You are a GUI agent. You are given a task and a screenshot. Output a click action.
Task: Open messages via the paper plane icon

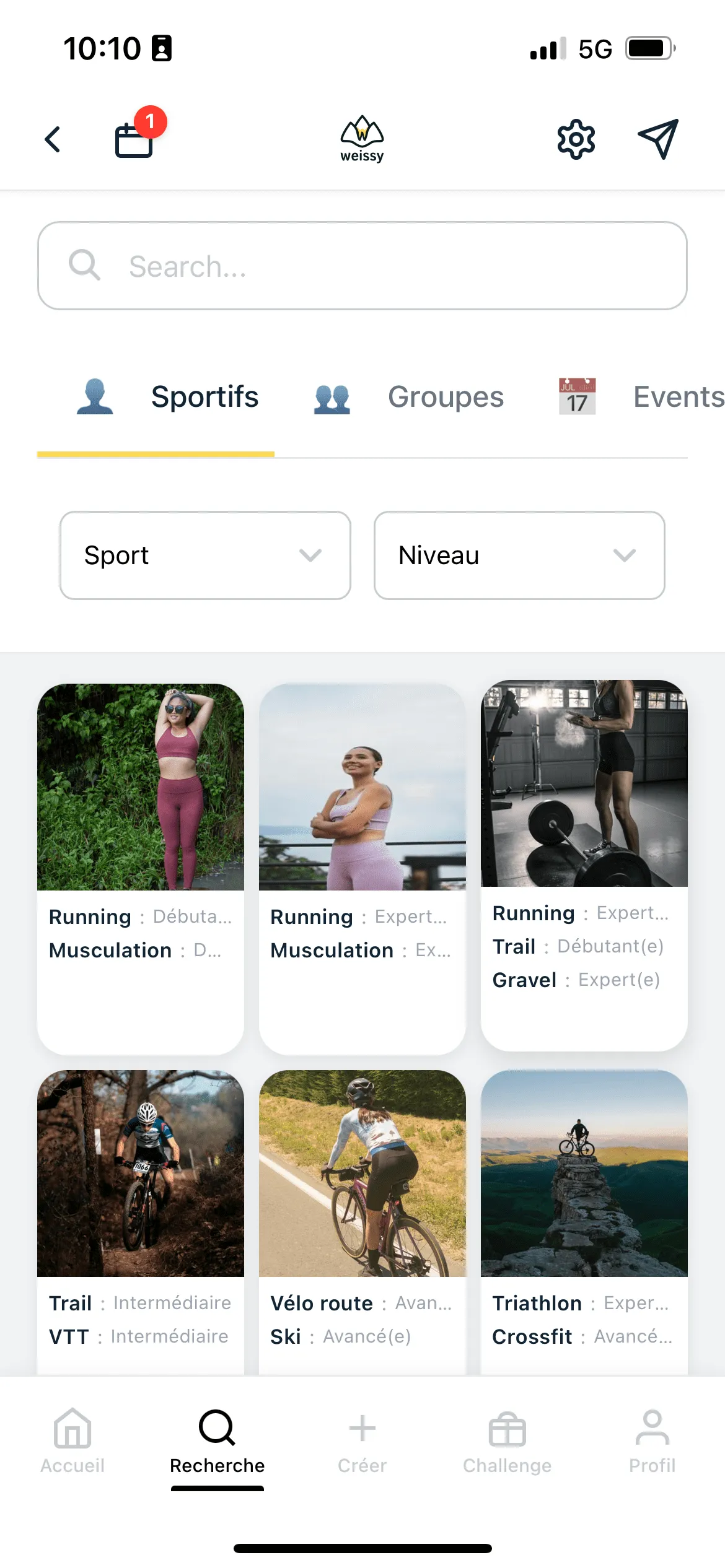pos(658,139)
